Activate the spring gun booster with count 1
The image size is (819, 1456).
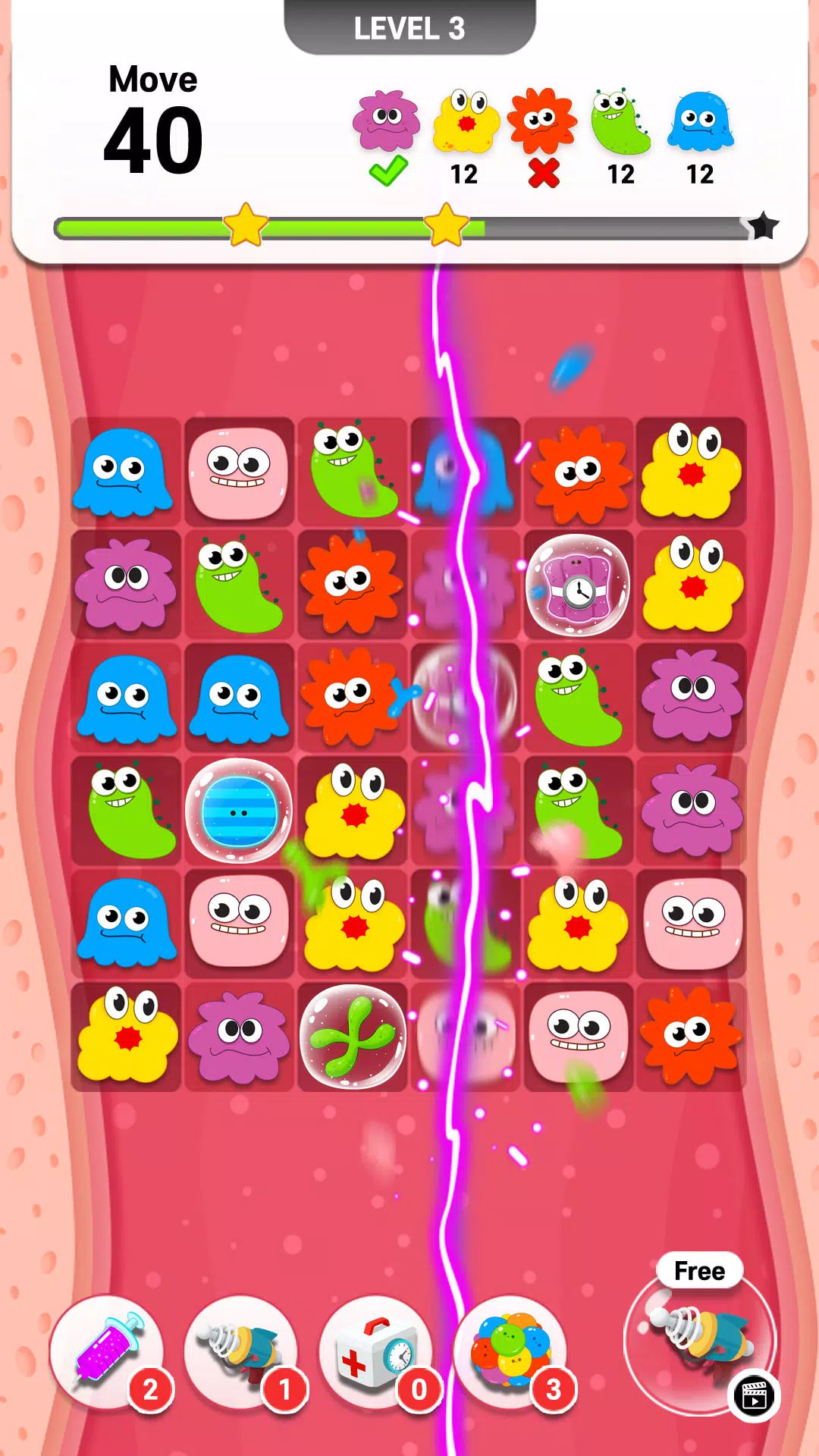tap(241, 1350)
